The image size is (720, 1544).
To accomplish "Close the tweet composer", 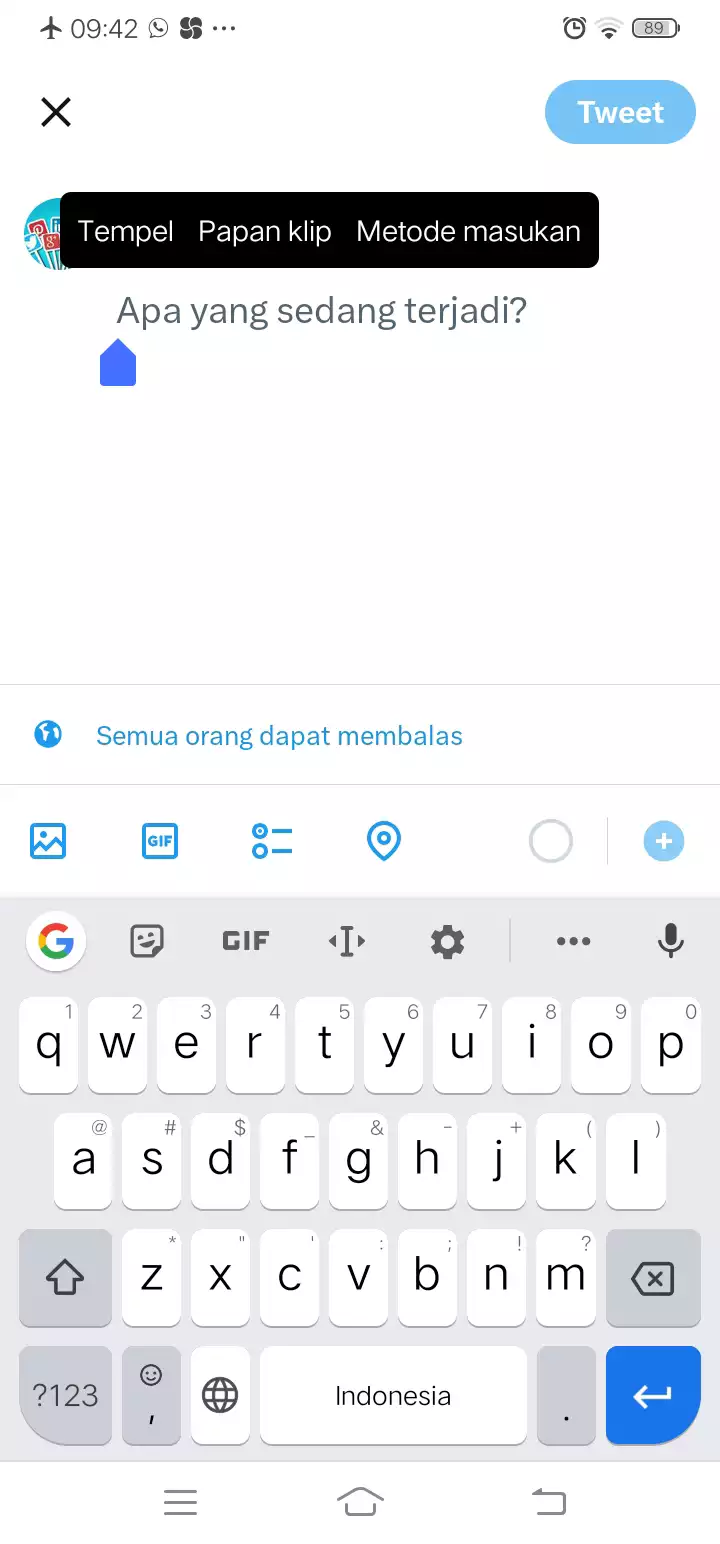I will pyautogui.click(x=56, y=112).
